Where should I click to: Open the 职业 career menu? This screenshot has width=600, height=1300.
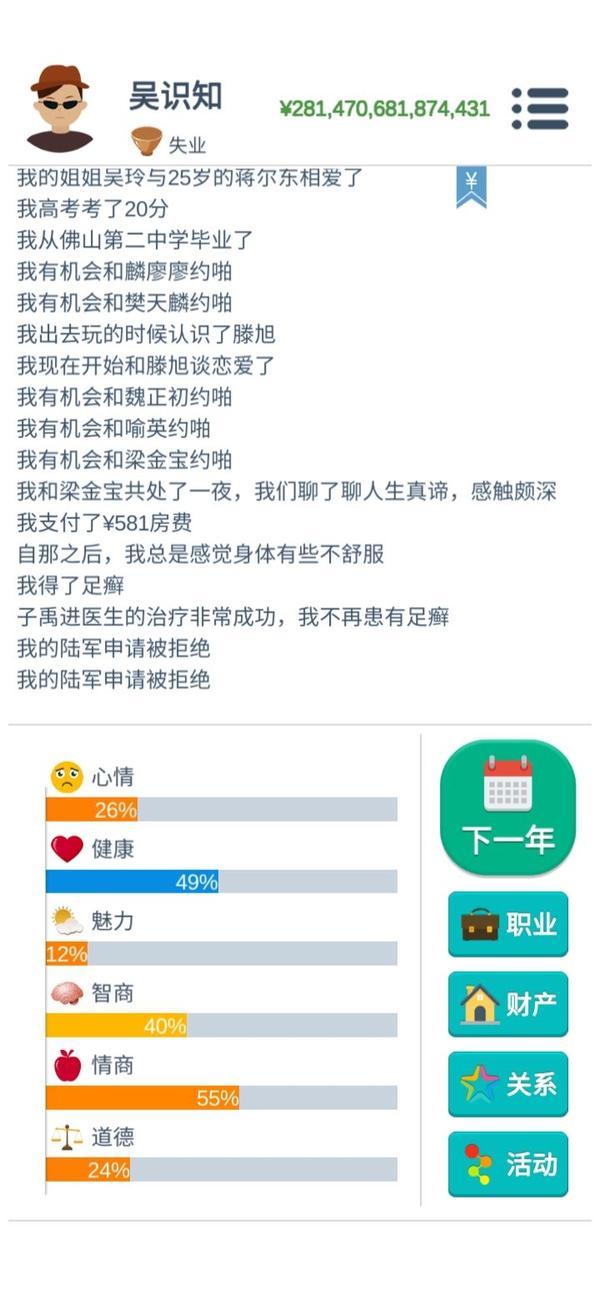[x=508, y=924]
